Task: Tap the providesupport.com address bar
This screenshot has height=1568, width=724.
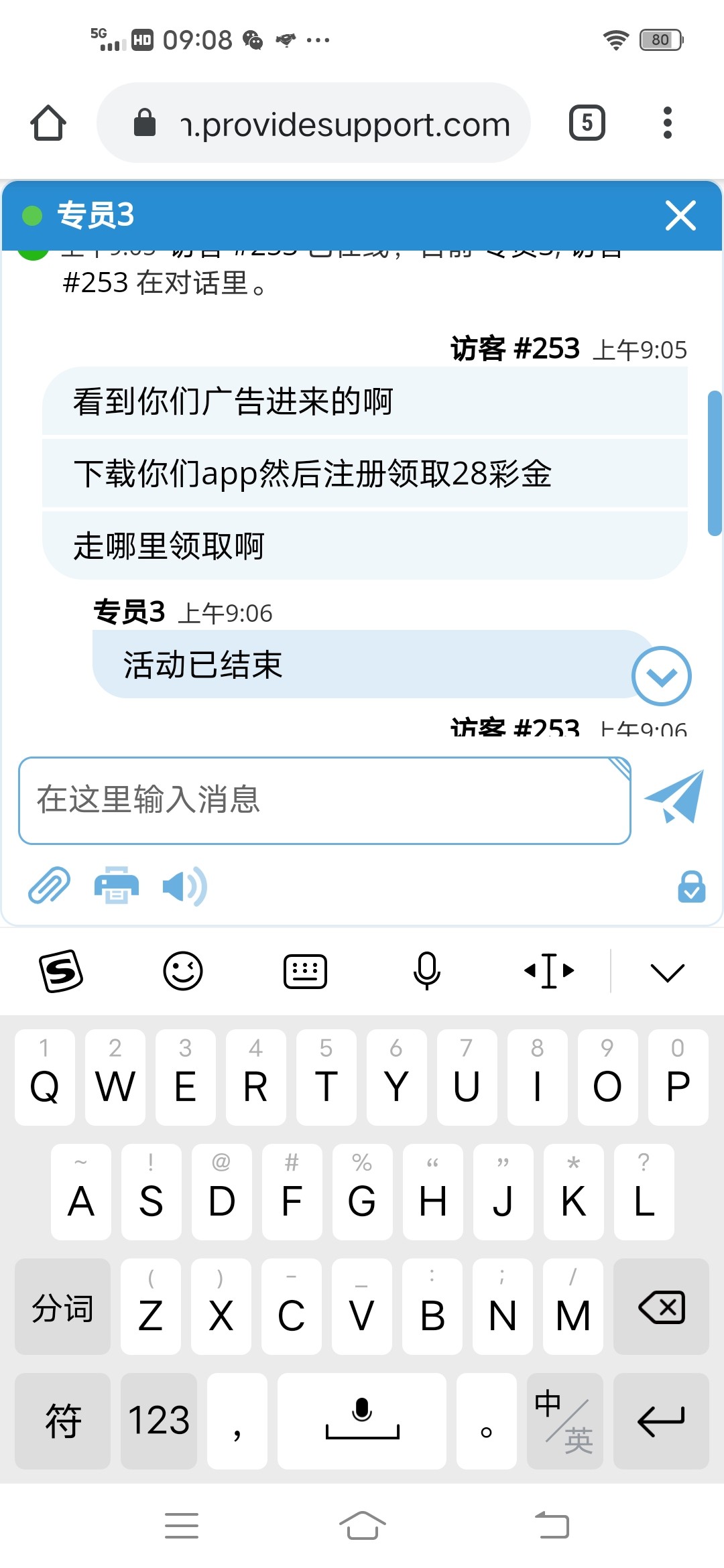Action: [314, 123]
